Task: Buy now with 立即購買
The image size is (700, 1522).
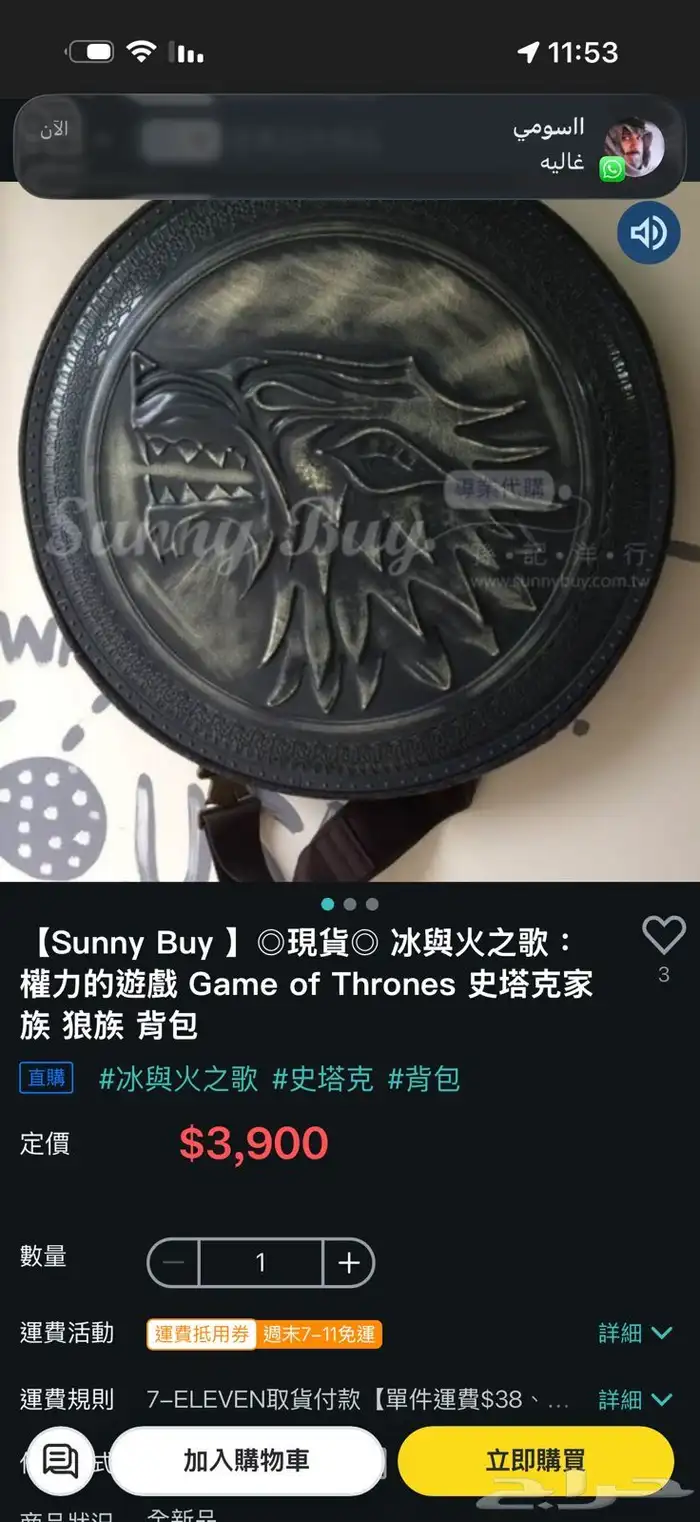Action: (535, 1460)
